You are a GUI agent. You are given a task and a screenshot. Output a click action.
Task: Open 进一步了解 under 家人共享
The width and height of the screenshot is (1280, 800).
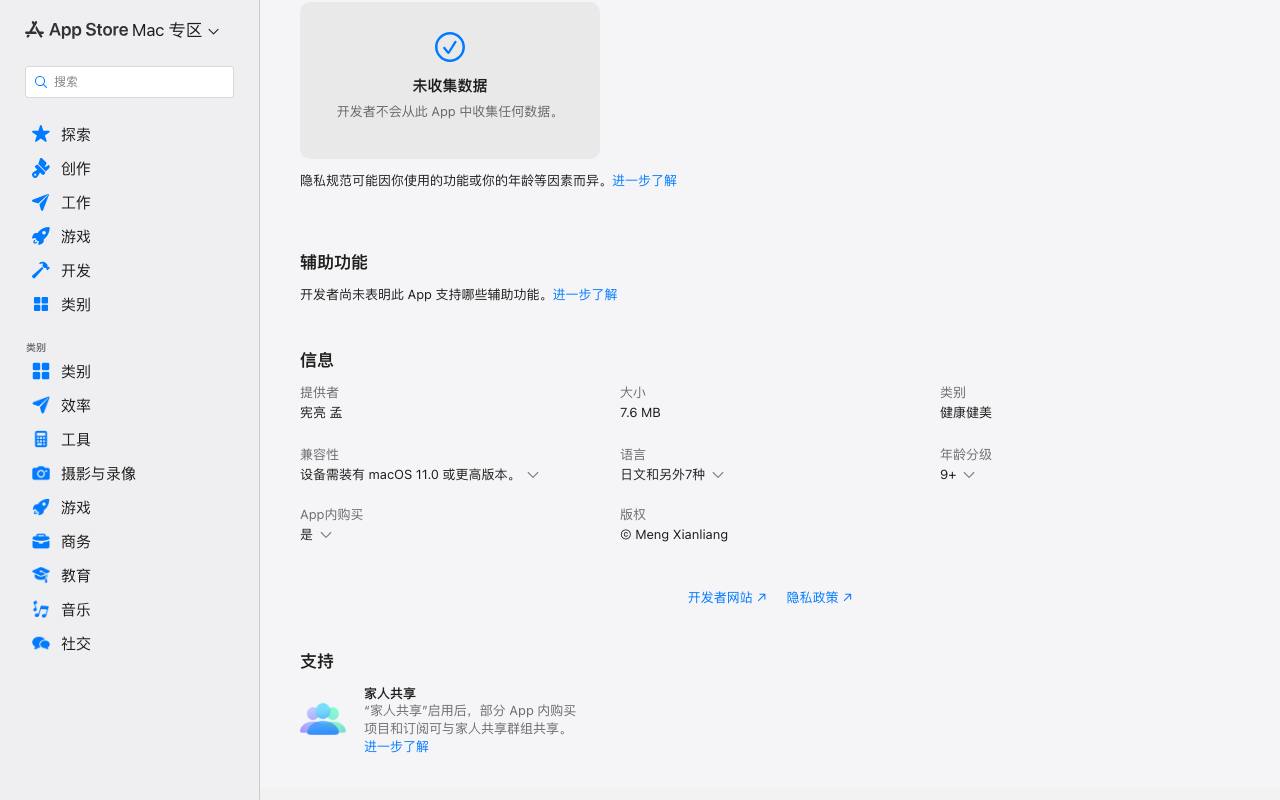(x=396, y=746)
